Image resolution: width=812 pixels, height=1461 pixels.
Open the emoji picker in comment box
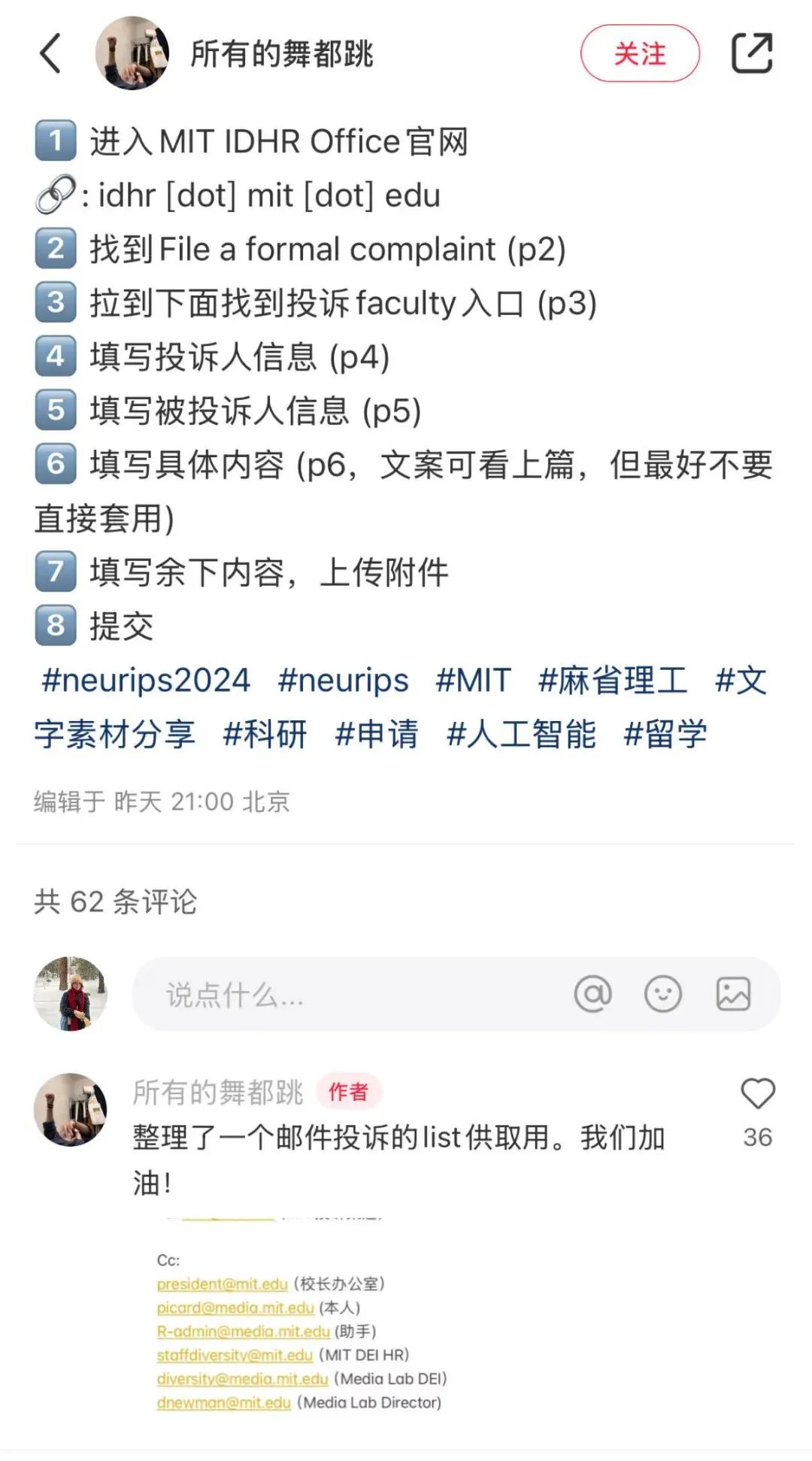[663, 995]
